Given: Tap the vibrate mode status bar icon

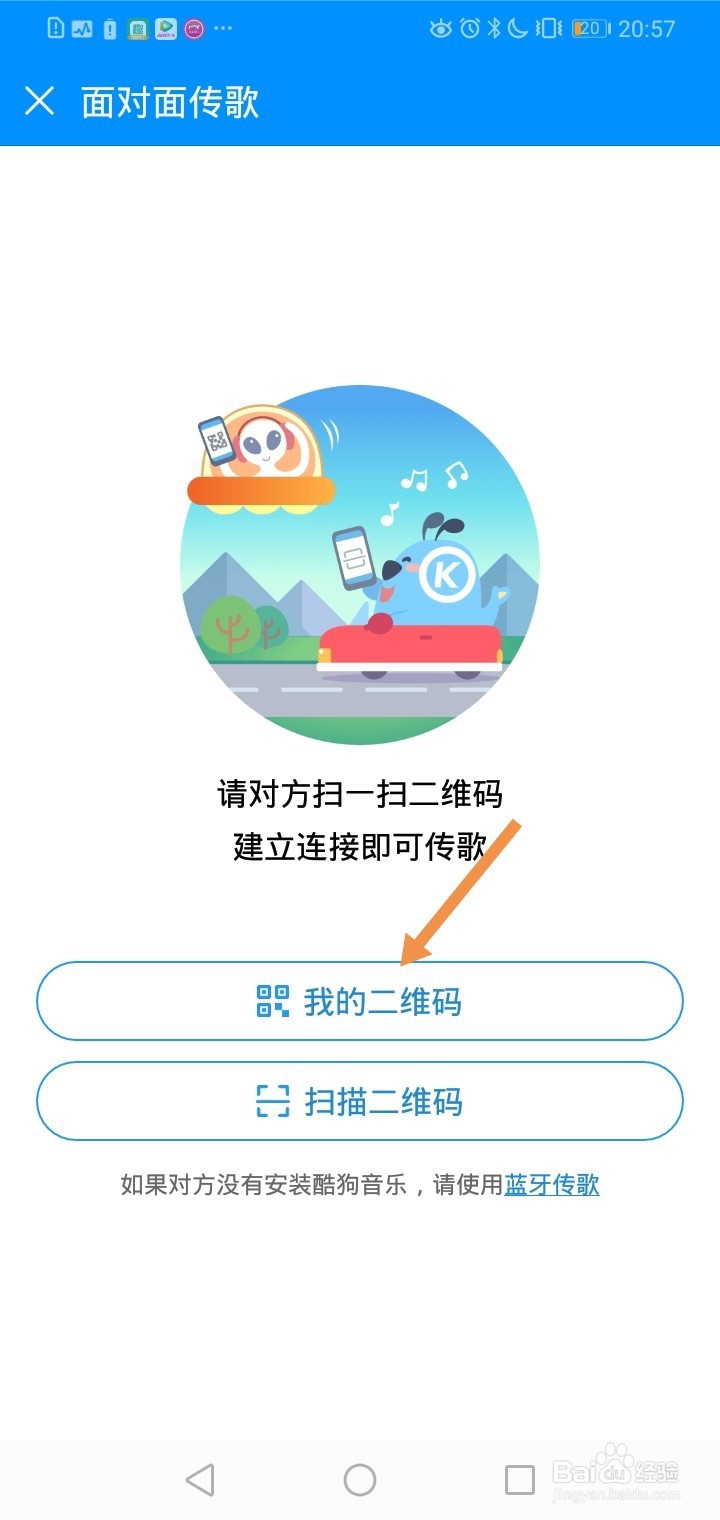Looking at the screenshot, I should pos(546,29).
